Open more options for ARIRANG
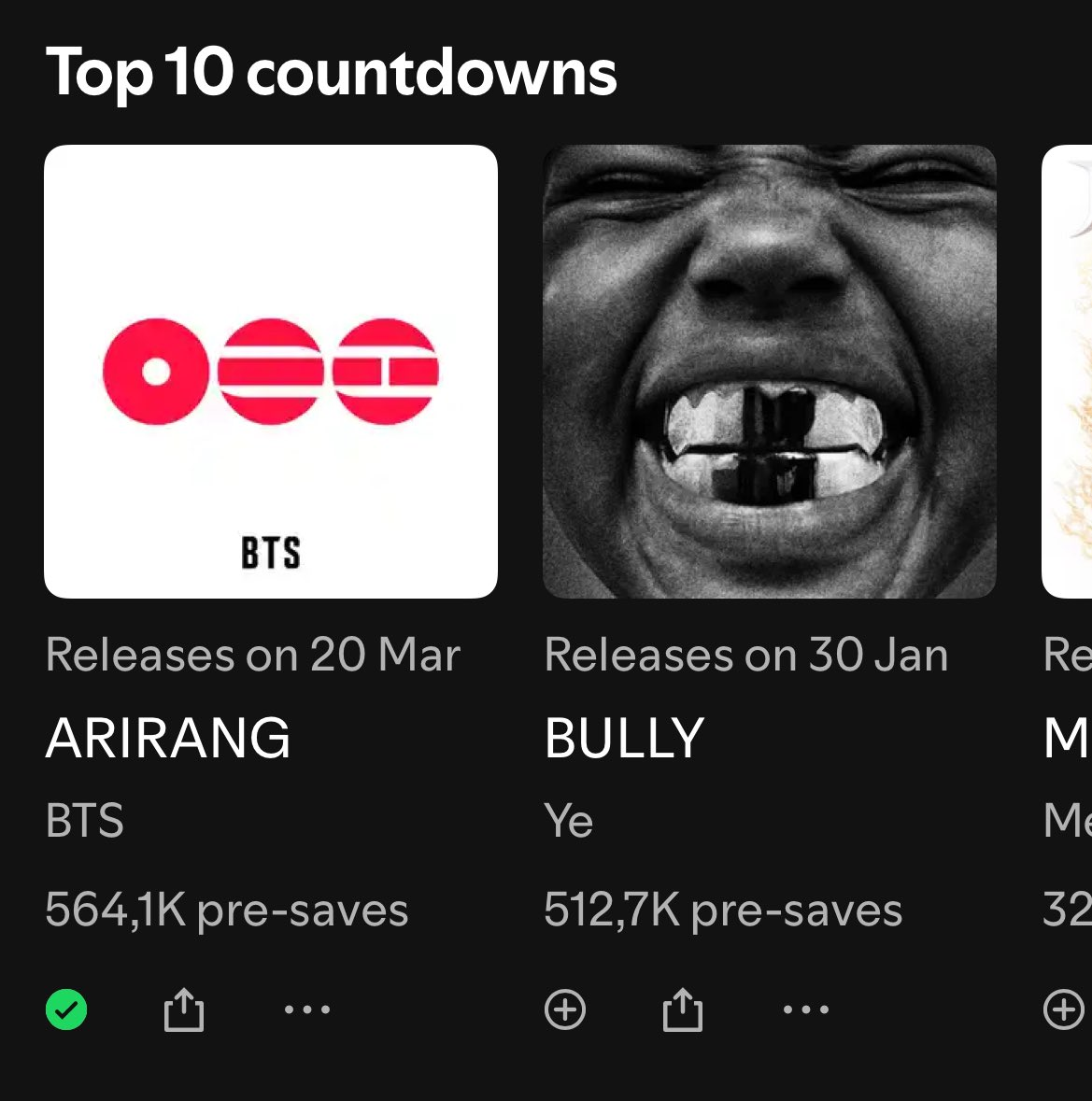Viewport: 1092px width, 1101px height. (307, 1009)
